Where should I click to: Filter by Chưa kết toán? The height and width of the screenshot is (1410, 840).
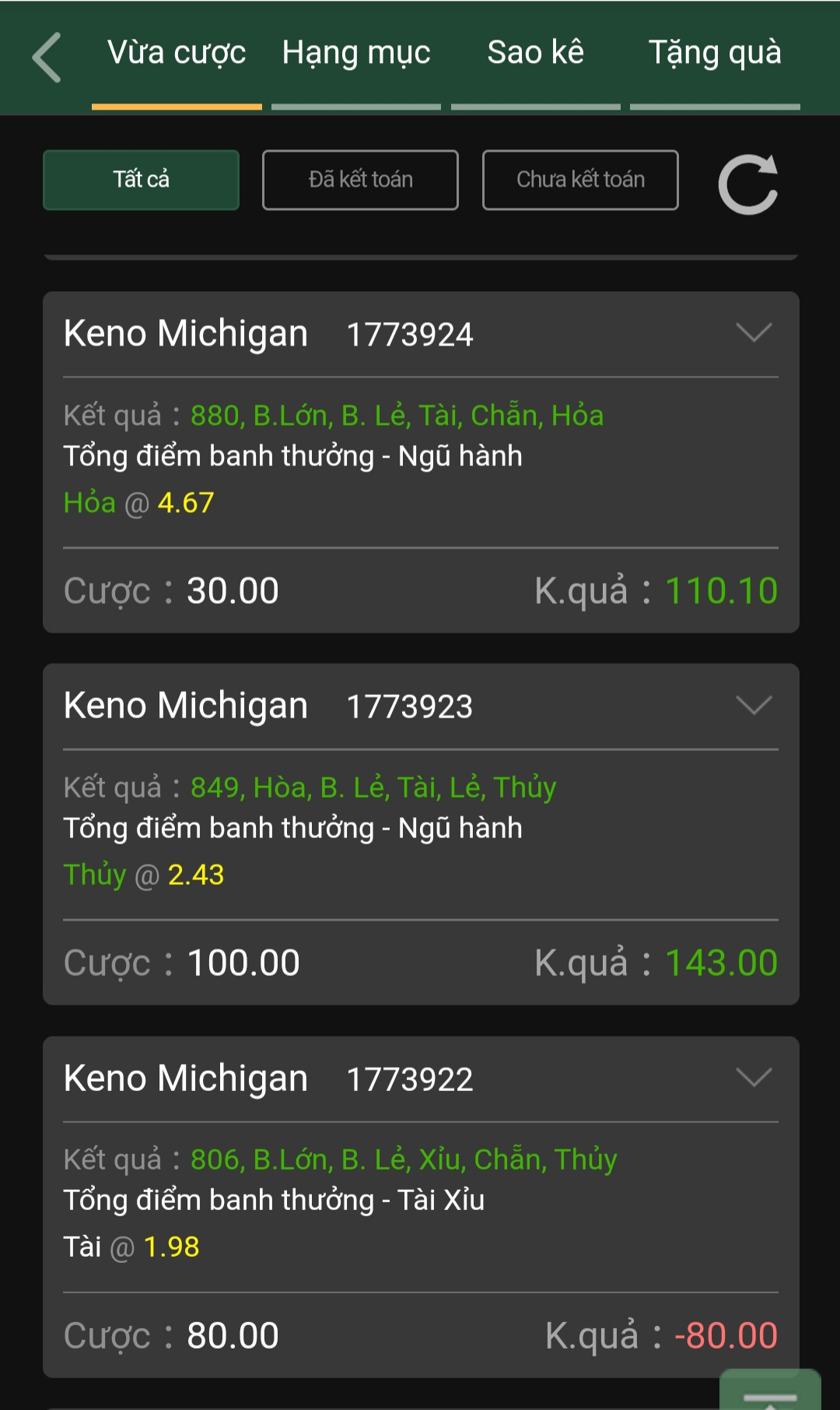[x=580, y=180]
